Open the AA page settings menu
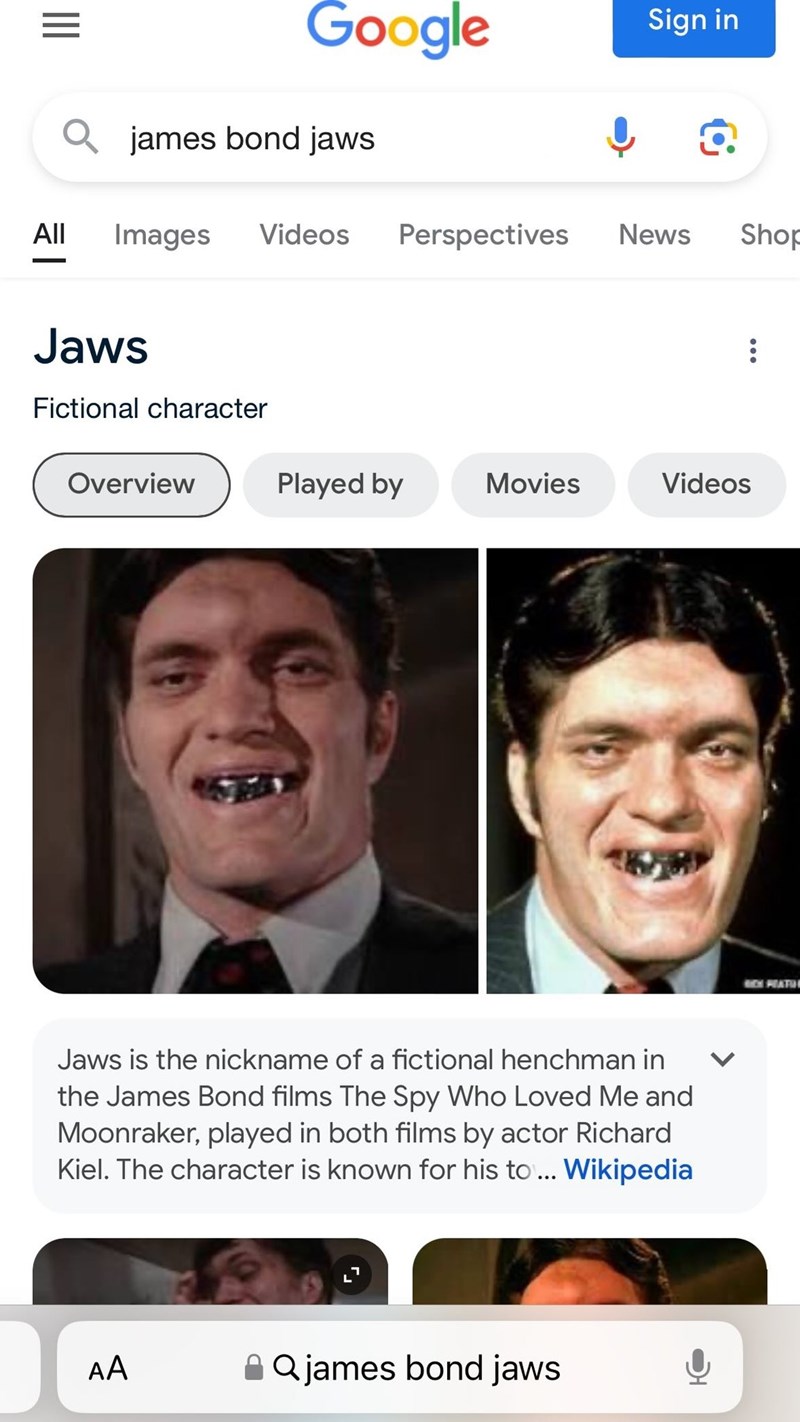Image resolution: width=800 pixels, height=1422 pixels. 108,1368
